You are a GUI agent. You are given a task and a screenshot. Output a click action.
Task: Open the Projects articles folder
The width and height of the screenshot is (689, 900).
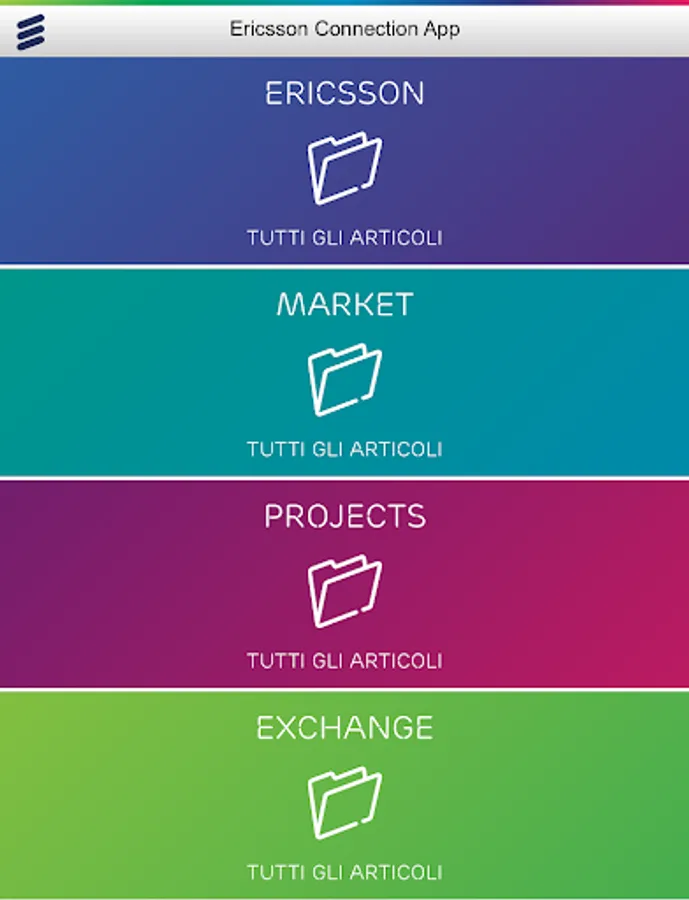click(x=344, y=591)
